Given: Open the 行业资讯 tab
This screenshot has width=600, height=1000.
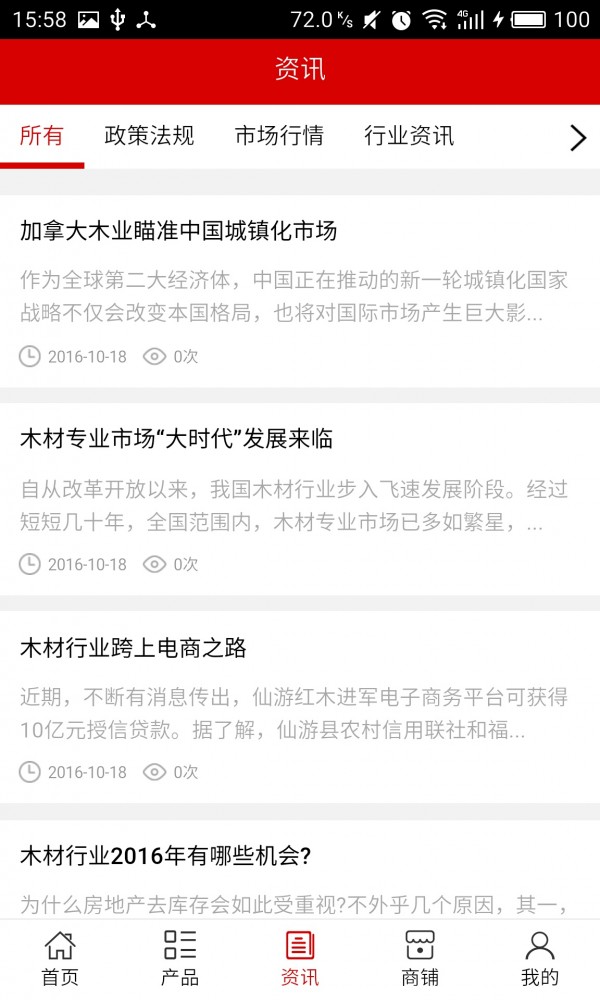Looking at the screenshot, I should pos(409,136).
